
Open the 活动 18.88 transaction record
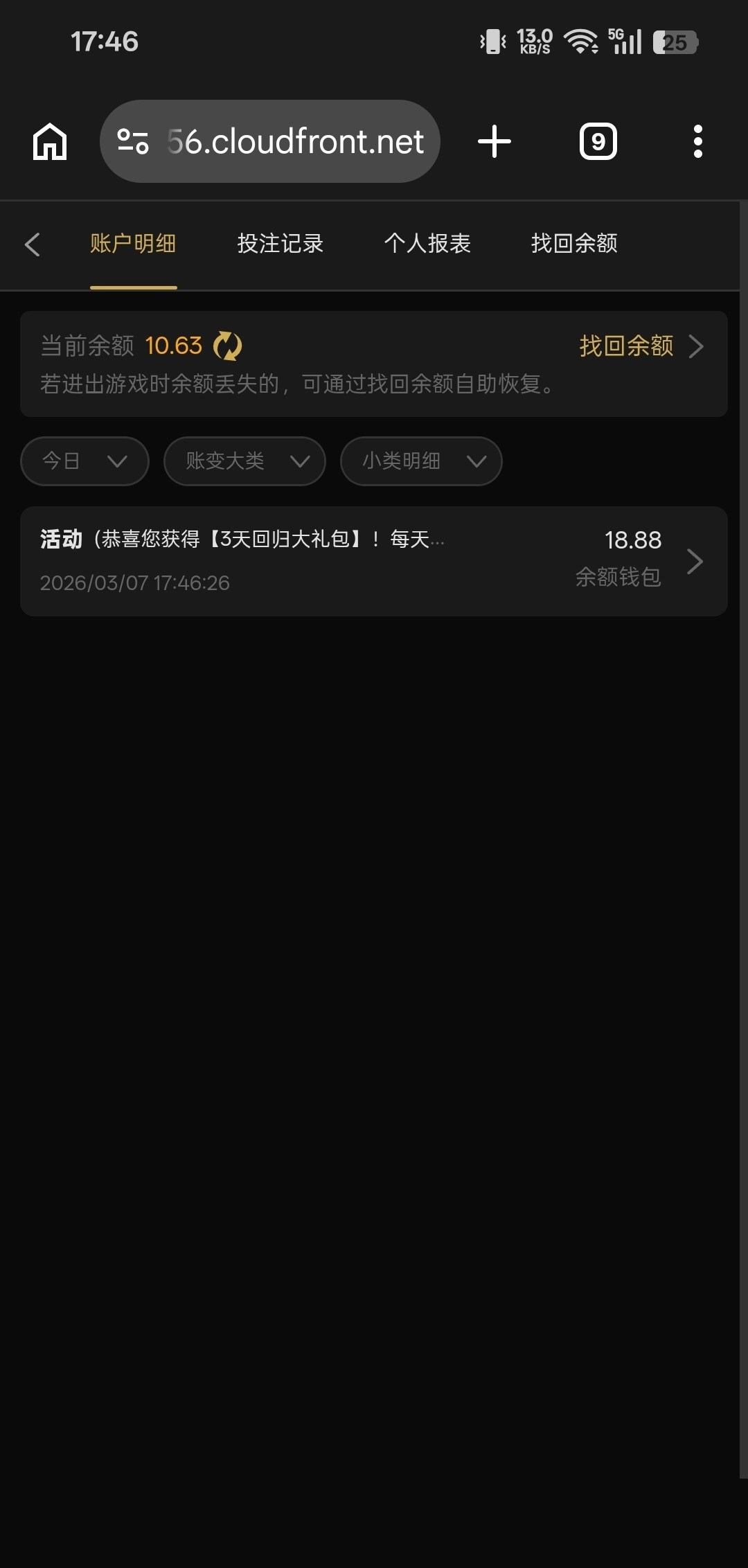click(374, 561)
